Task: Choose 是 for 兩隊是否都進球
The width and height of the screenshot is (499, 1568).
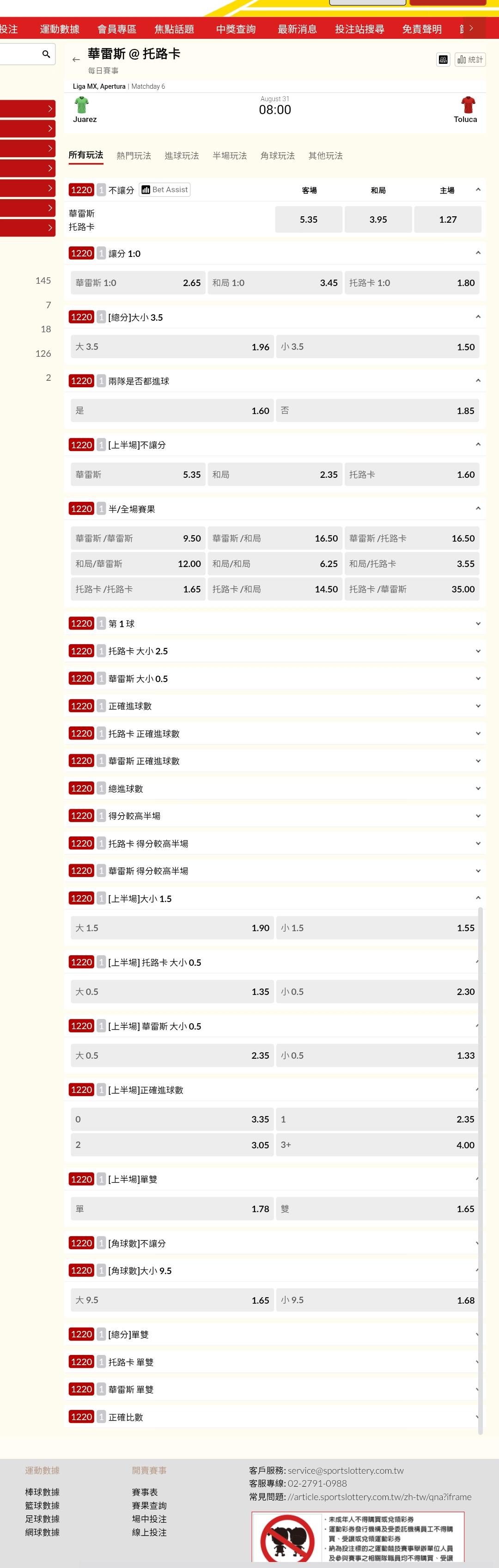Action: coord(172,411)
